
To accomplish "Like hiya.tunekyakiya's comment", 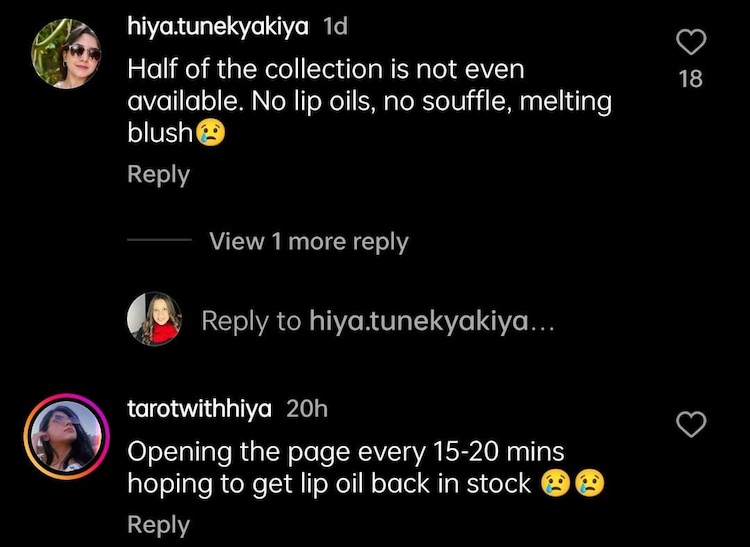I will pos(691,41).
